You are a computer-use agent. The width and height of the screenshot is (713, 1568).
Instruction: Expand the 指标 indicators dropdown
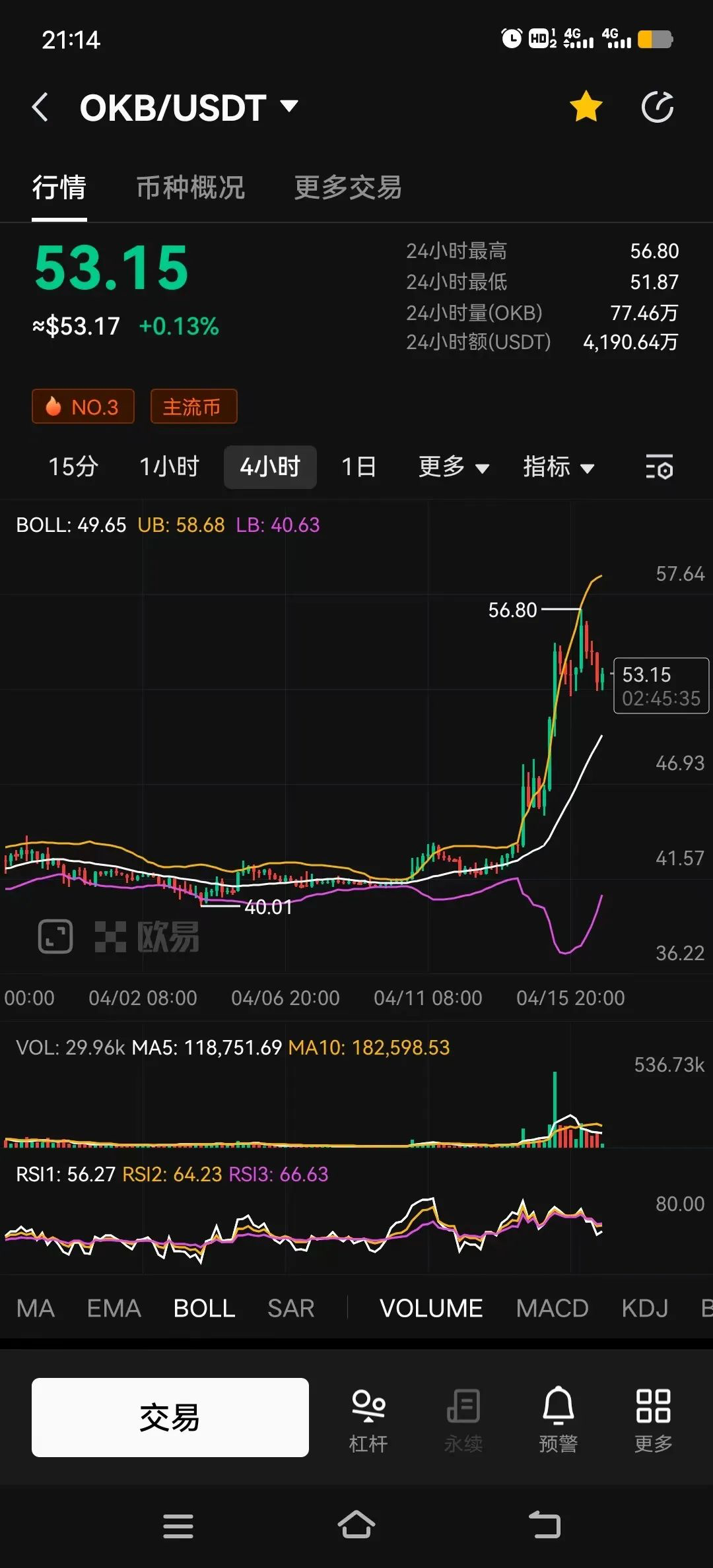559,467
